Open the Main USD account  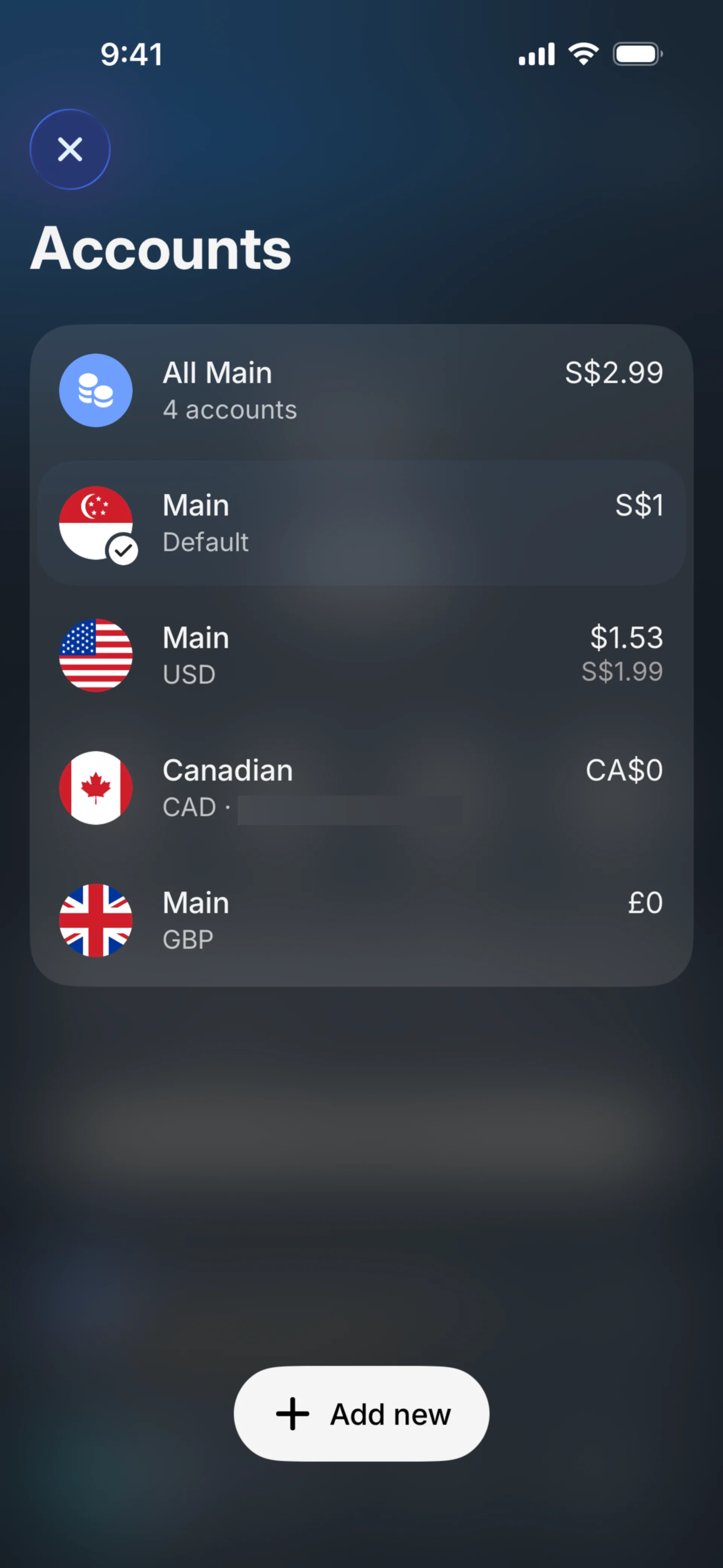pos(361,656)
